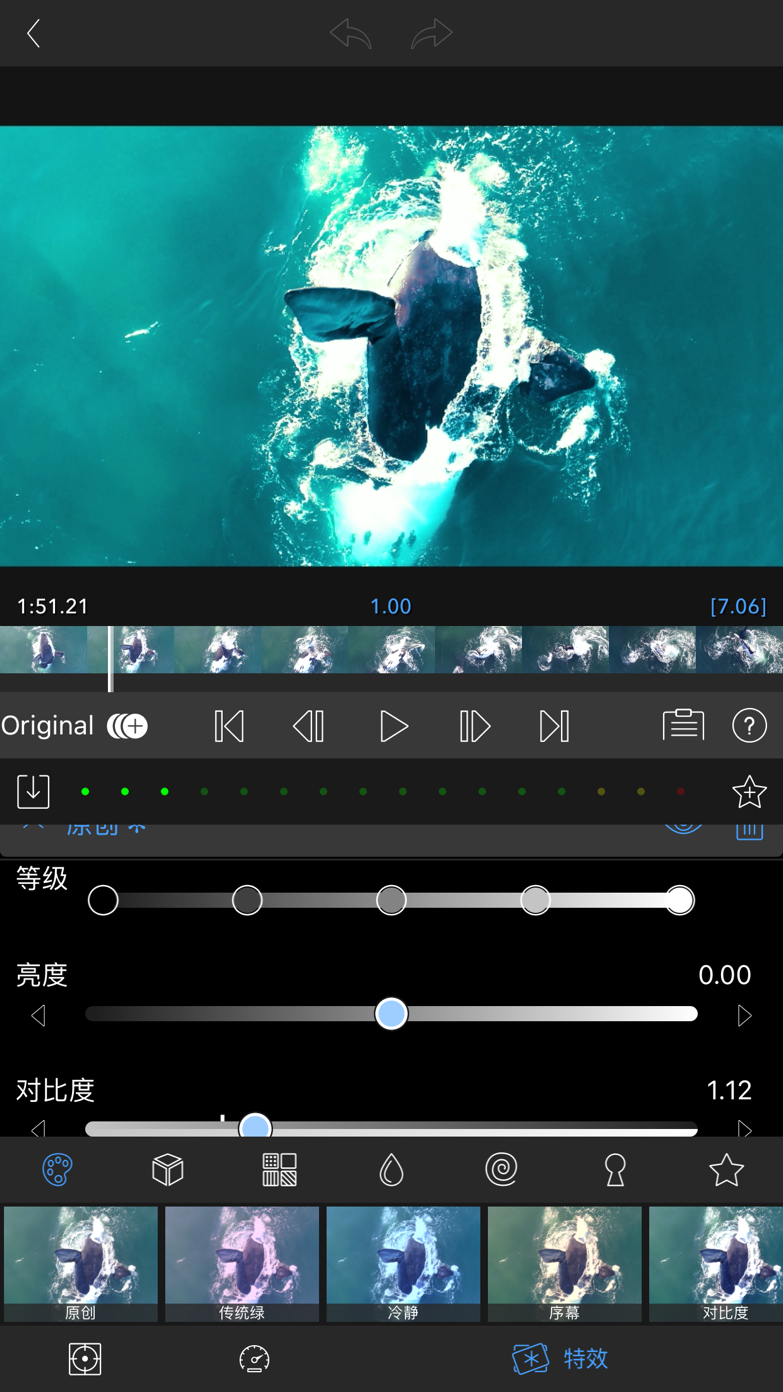This screenshot has width=783, height=1392.
Task: Apply the 冷静 filter preset
Action: pyautogui.click(x=403, y=1263)
